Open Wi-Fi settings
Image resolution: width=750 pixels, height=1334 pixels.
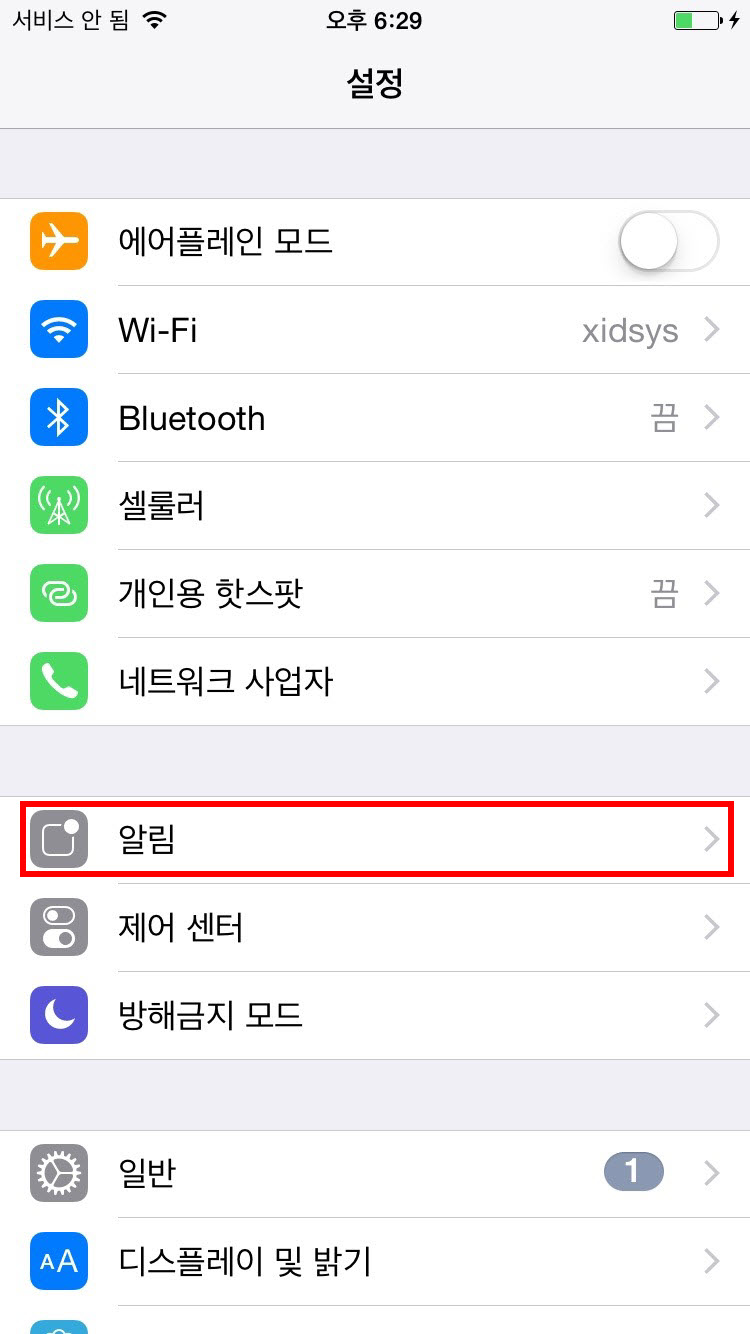click(375, 330)
